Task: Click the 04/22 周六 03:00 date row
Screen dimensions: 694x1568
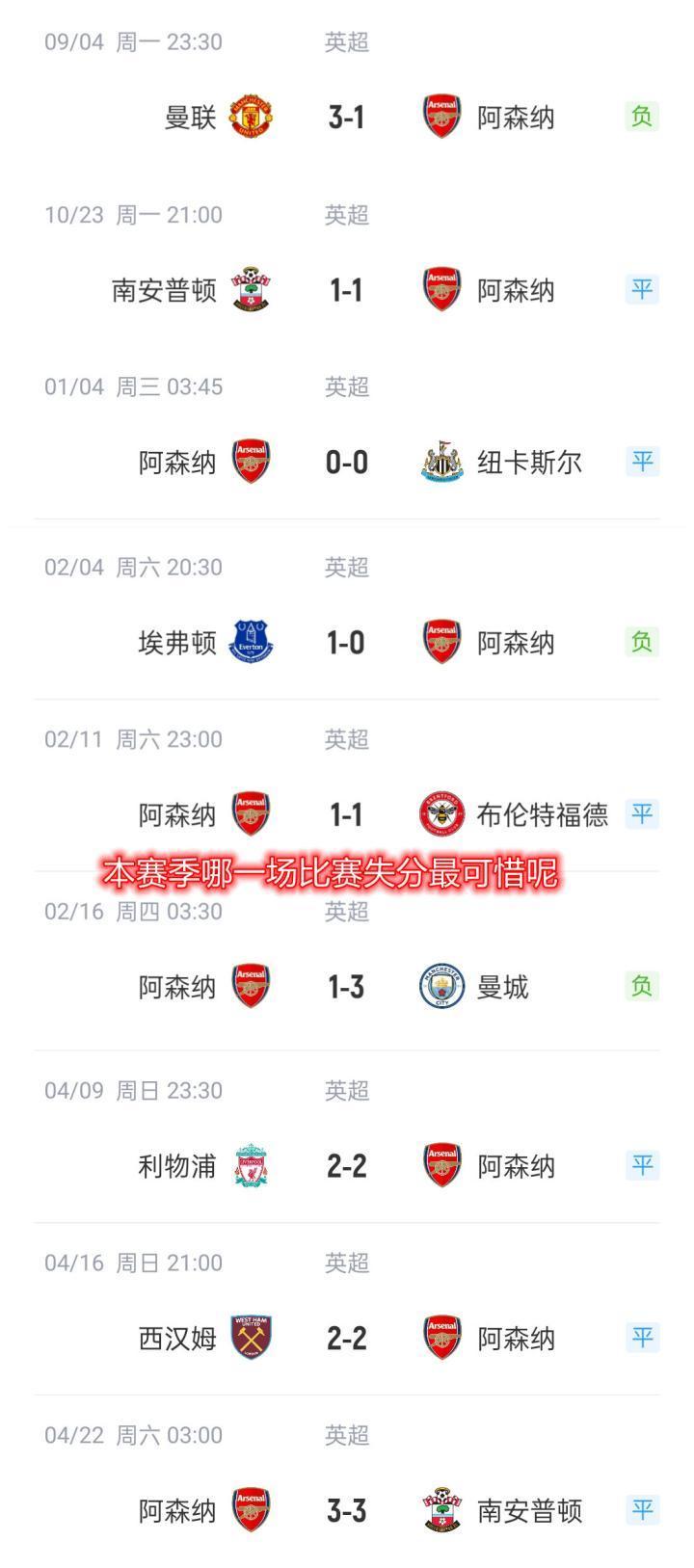Action: (135, 1435)
